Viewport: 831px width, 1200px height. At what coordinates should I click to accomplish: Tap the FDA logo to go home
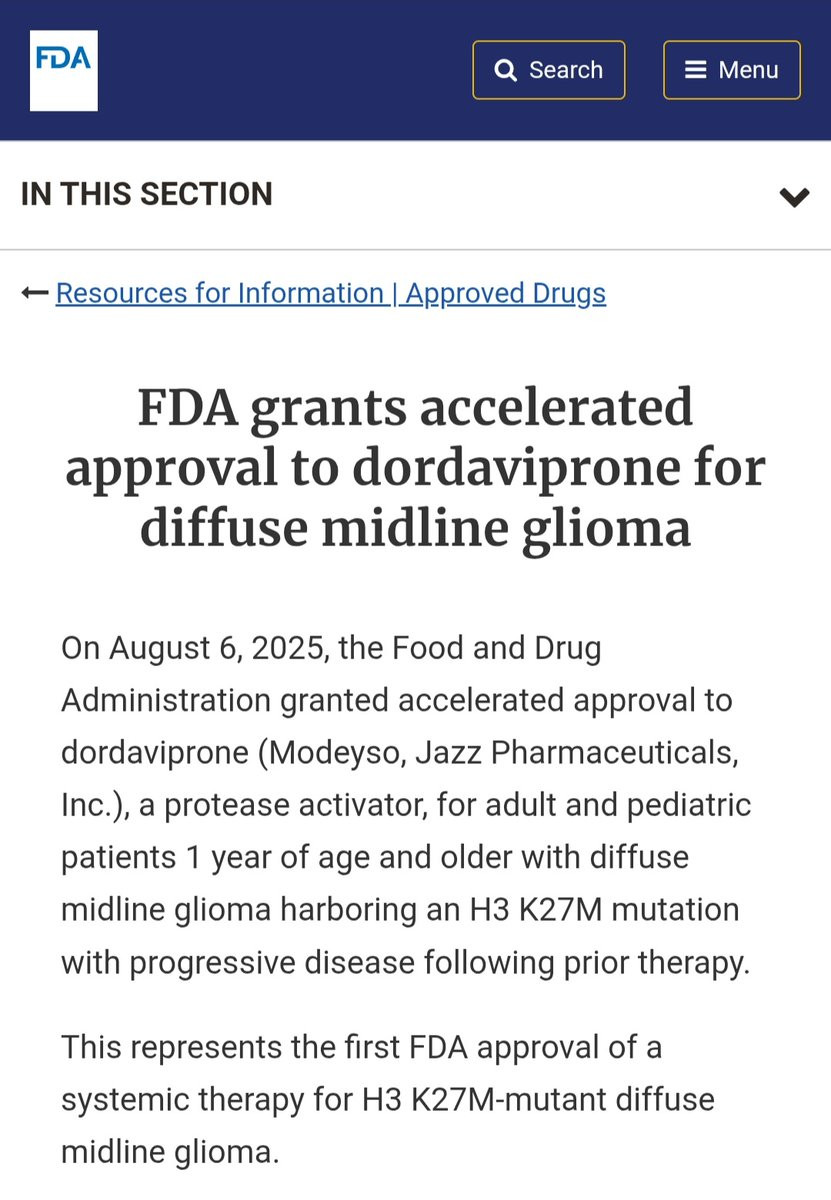pyautogui.click(x=64, y=70)
